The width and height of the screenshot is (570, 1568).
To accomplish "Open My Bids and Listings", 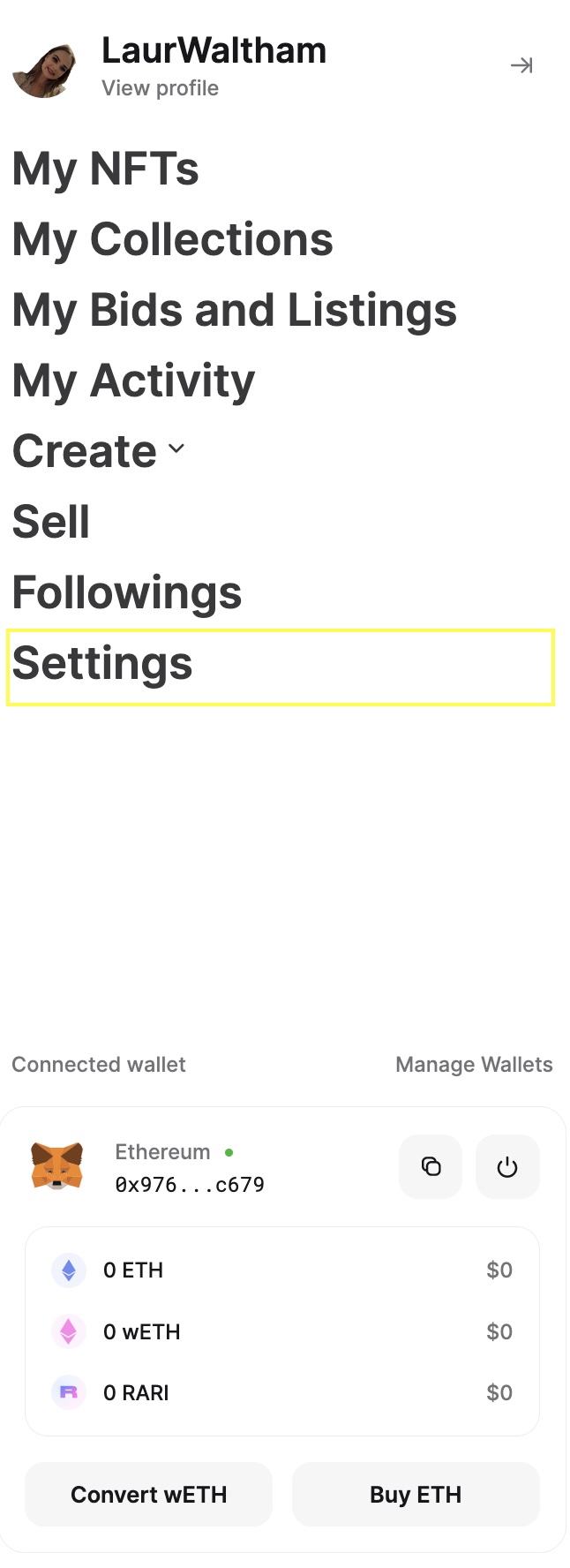I will 235,310.
